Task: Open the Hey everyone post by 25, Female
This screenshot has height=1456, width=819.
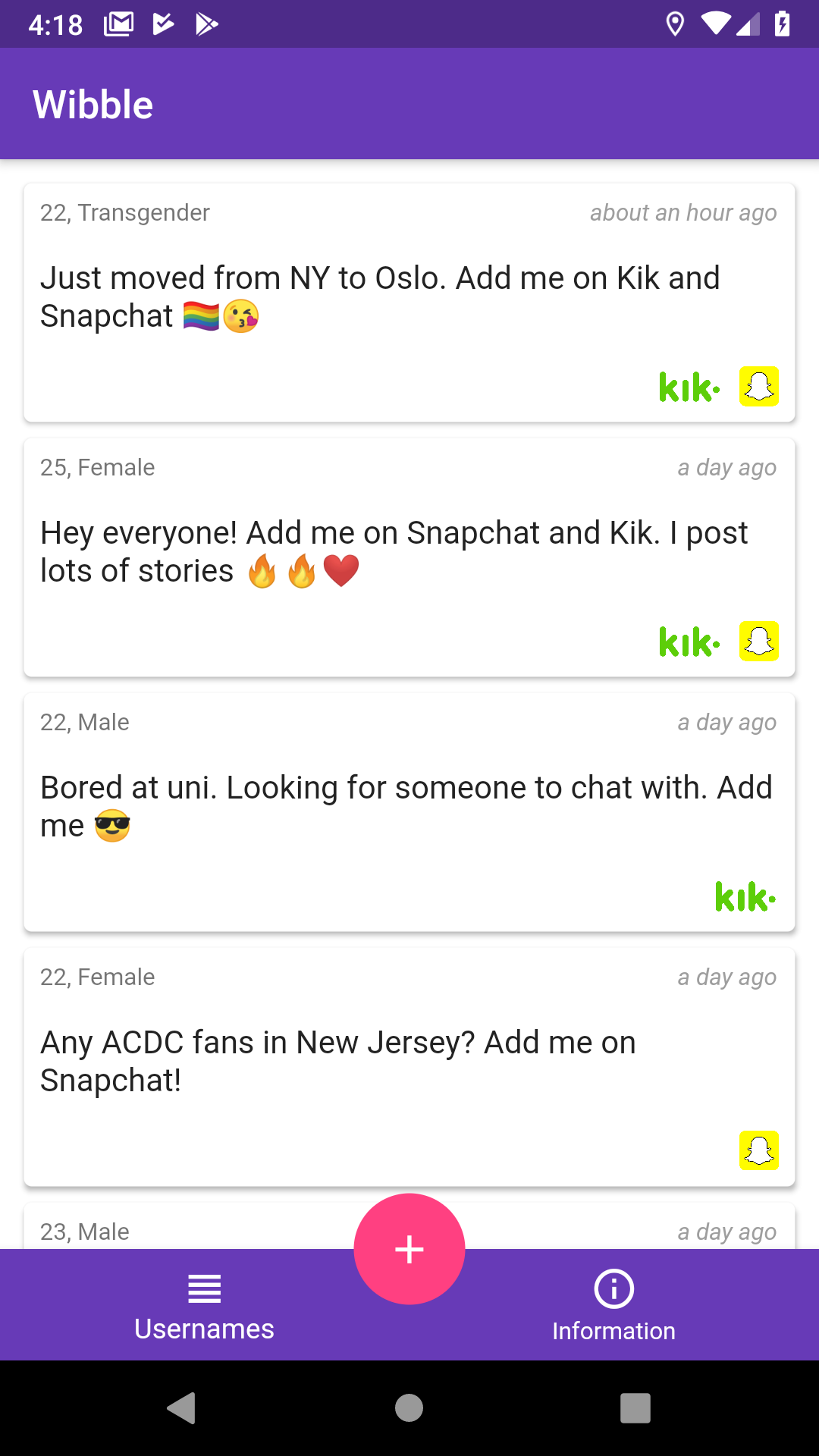Action: pyautogui.click(x=409, y=557)
